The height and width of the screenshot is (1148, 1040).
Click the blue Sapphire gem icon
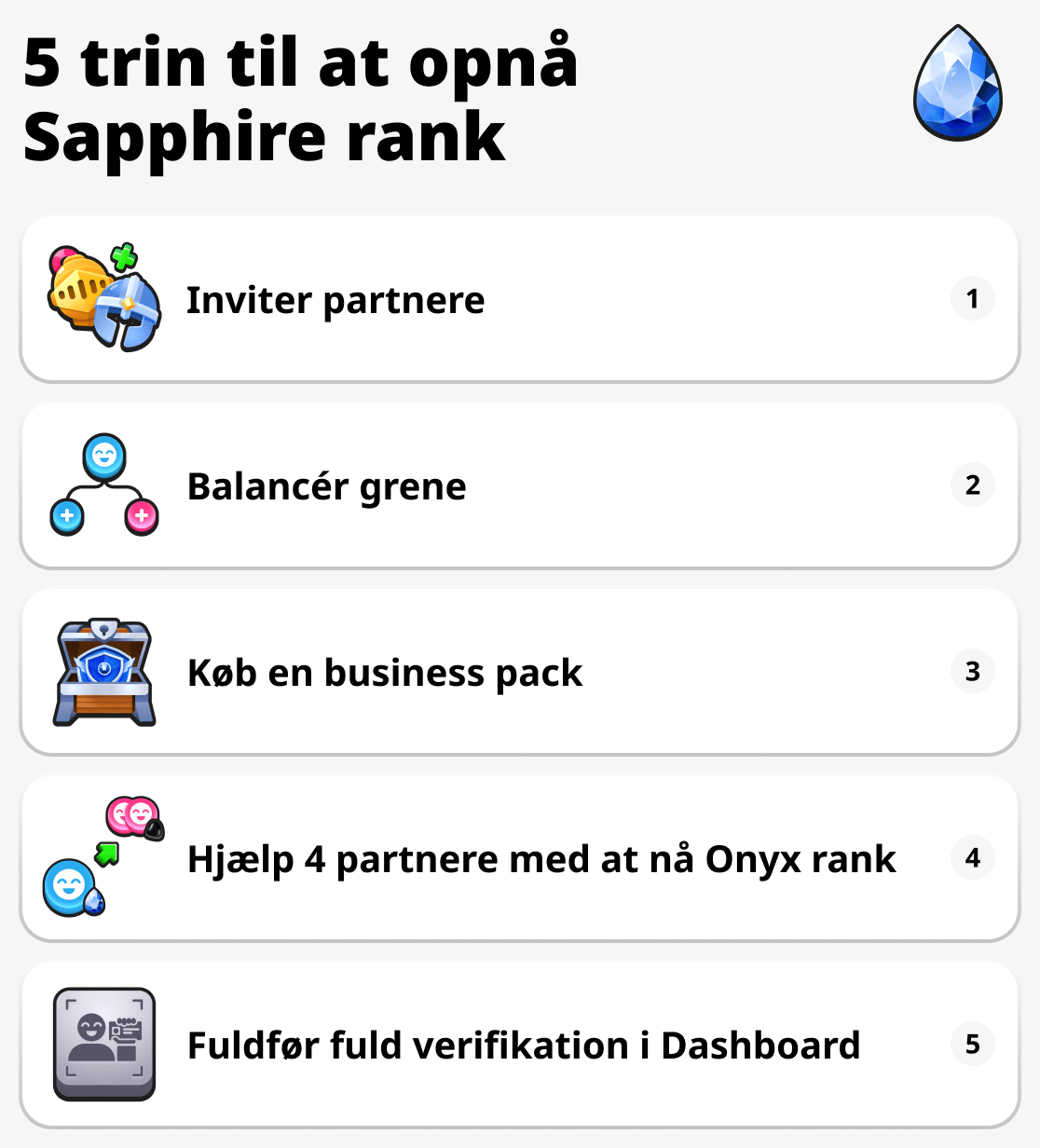coord(958,84)
